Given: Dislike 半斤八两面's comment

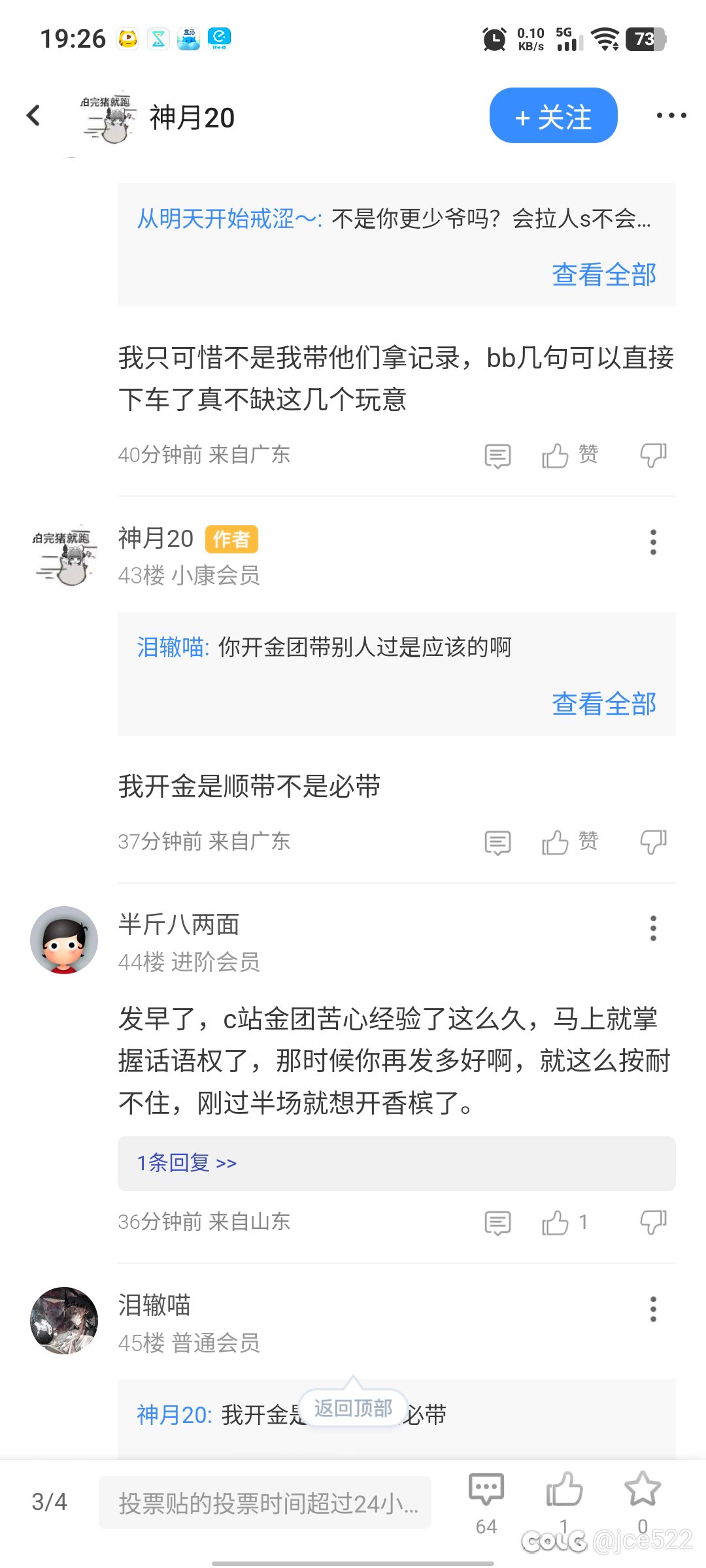Looking at the screenshot, I should (x=653, y=1222).
